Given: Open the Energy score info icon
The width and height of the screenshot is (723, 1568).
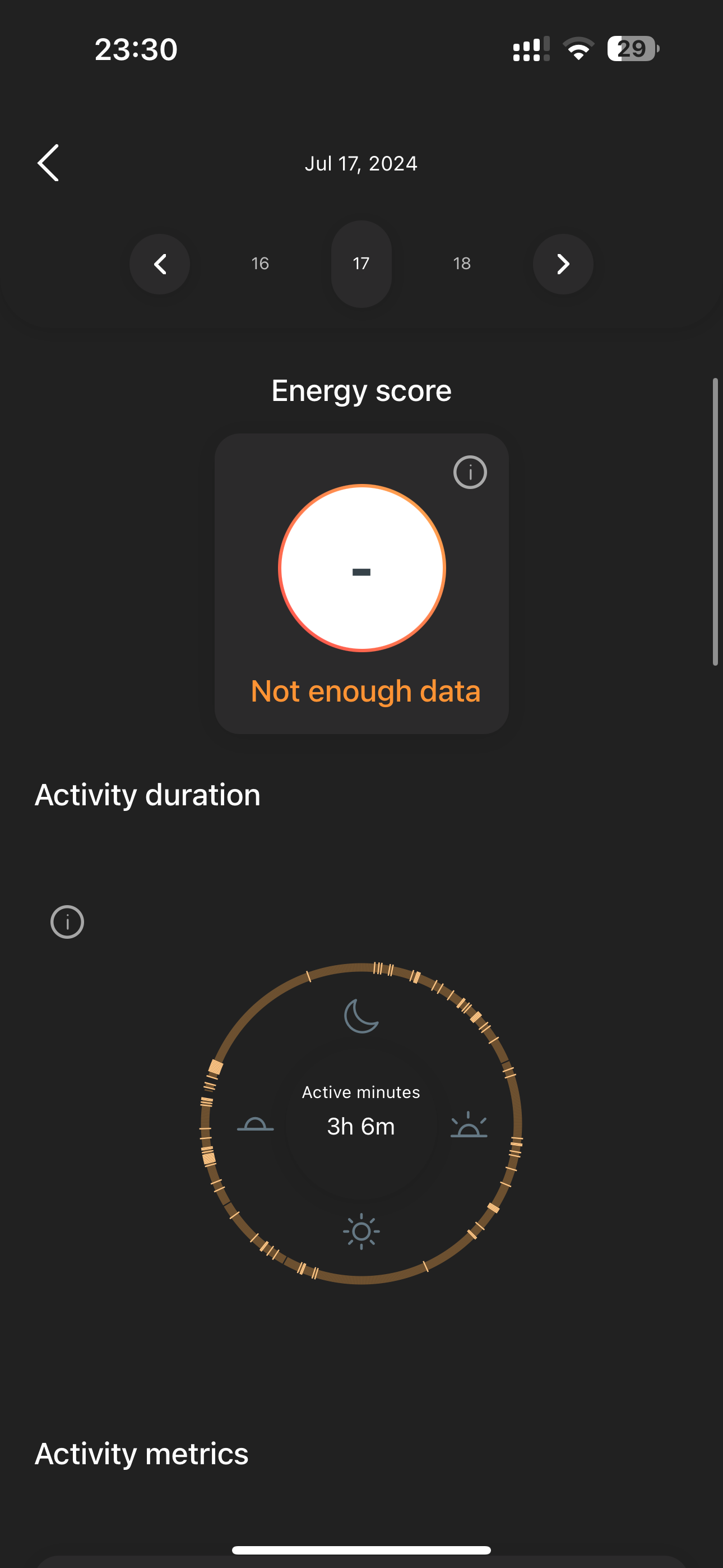Looking at the screenshot, I should click(x=470, y=472).
